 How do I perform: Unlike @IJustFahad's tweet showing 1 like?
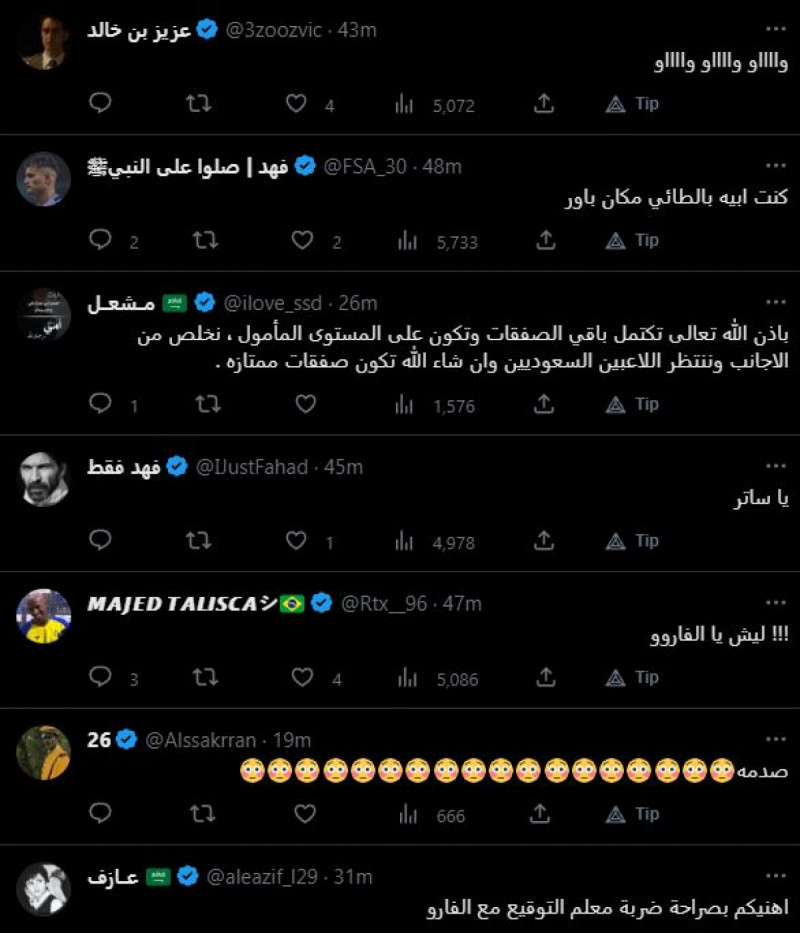297,540
